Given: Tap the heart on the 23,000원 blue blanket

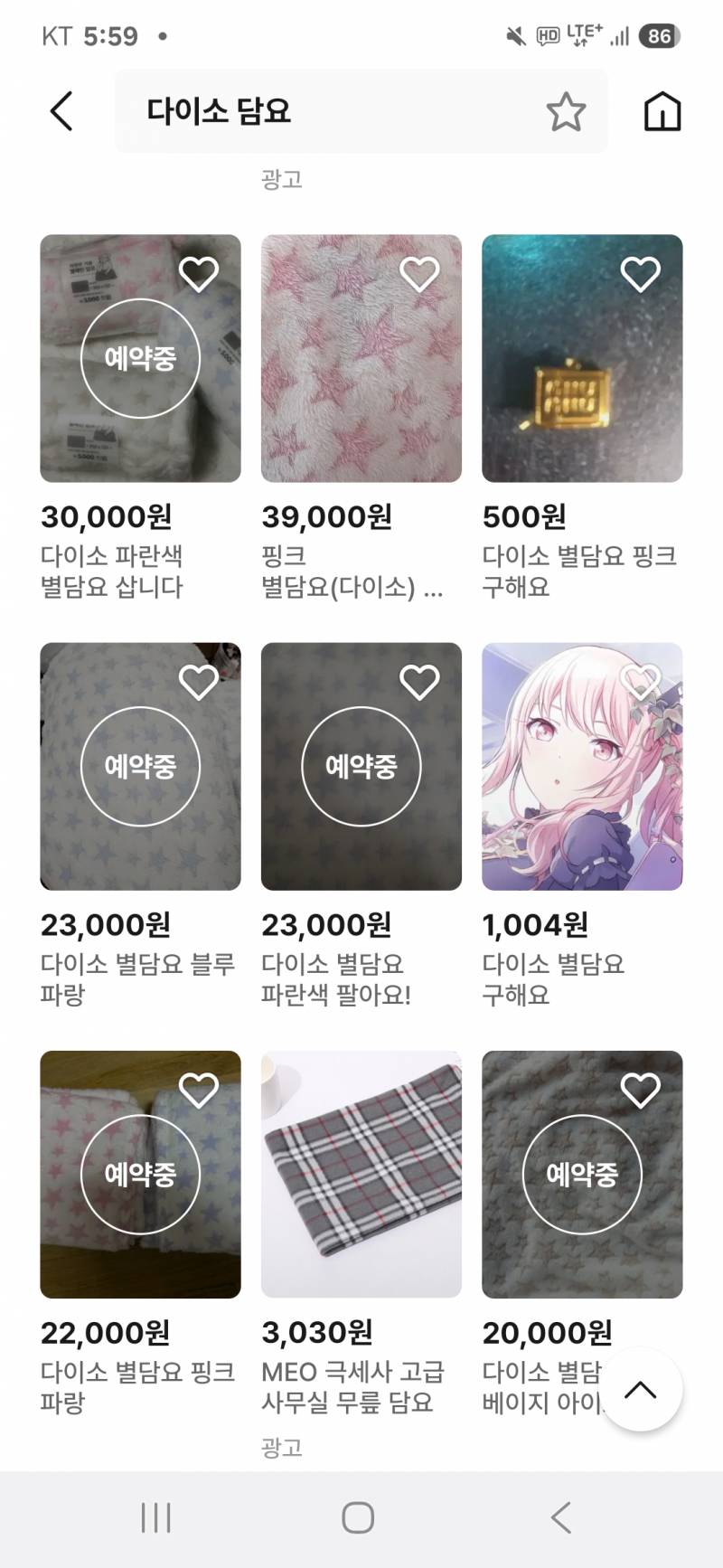Looking at the screenshot, I should click(198, 682).
